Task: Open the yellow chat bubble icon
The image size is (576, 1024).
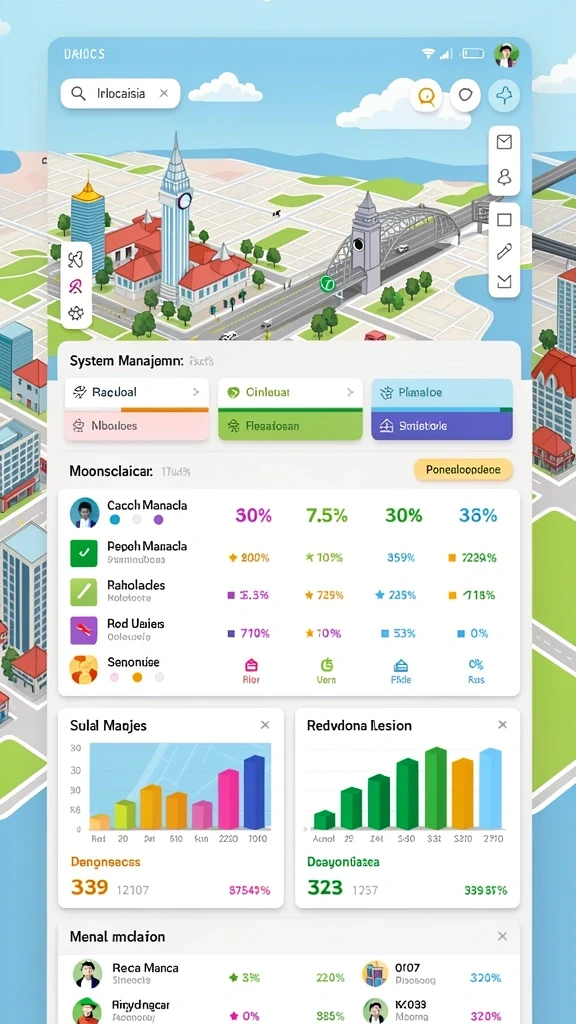Action: point(426,96)
